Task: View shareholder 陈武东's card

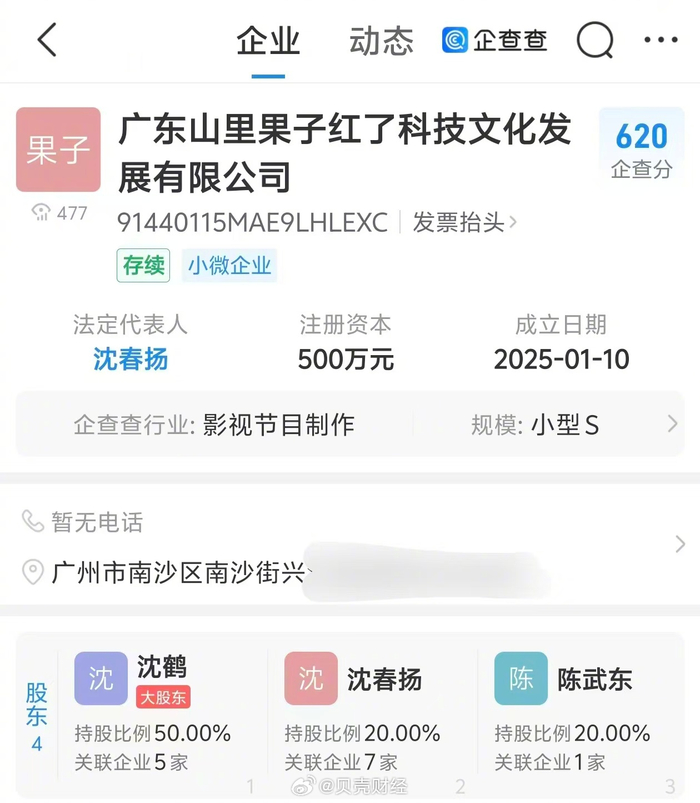Action: pos(580,712)
